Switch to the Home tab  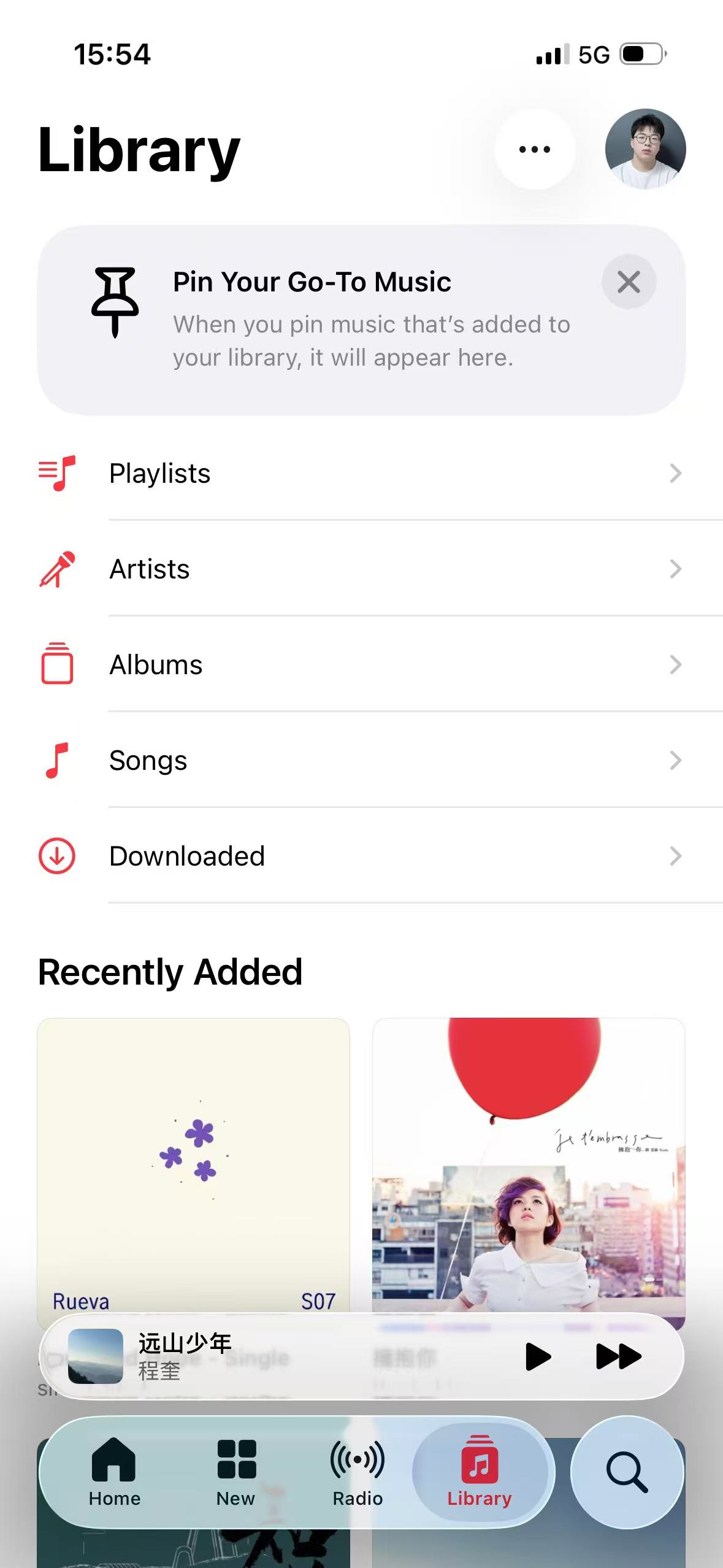(x=114, y=1472)
